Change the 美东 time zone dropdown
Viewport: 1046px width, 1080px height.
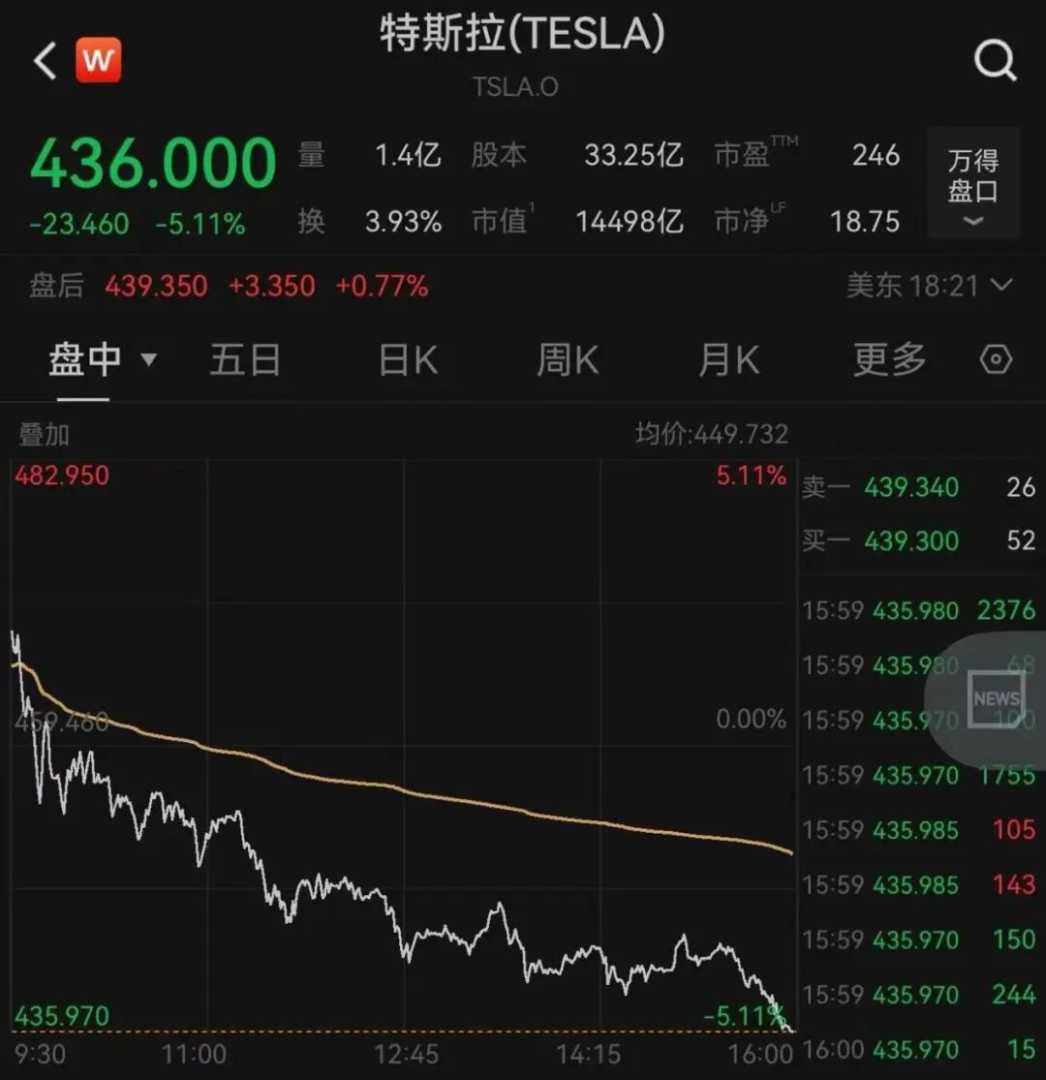929,286
